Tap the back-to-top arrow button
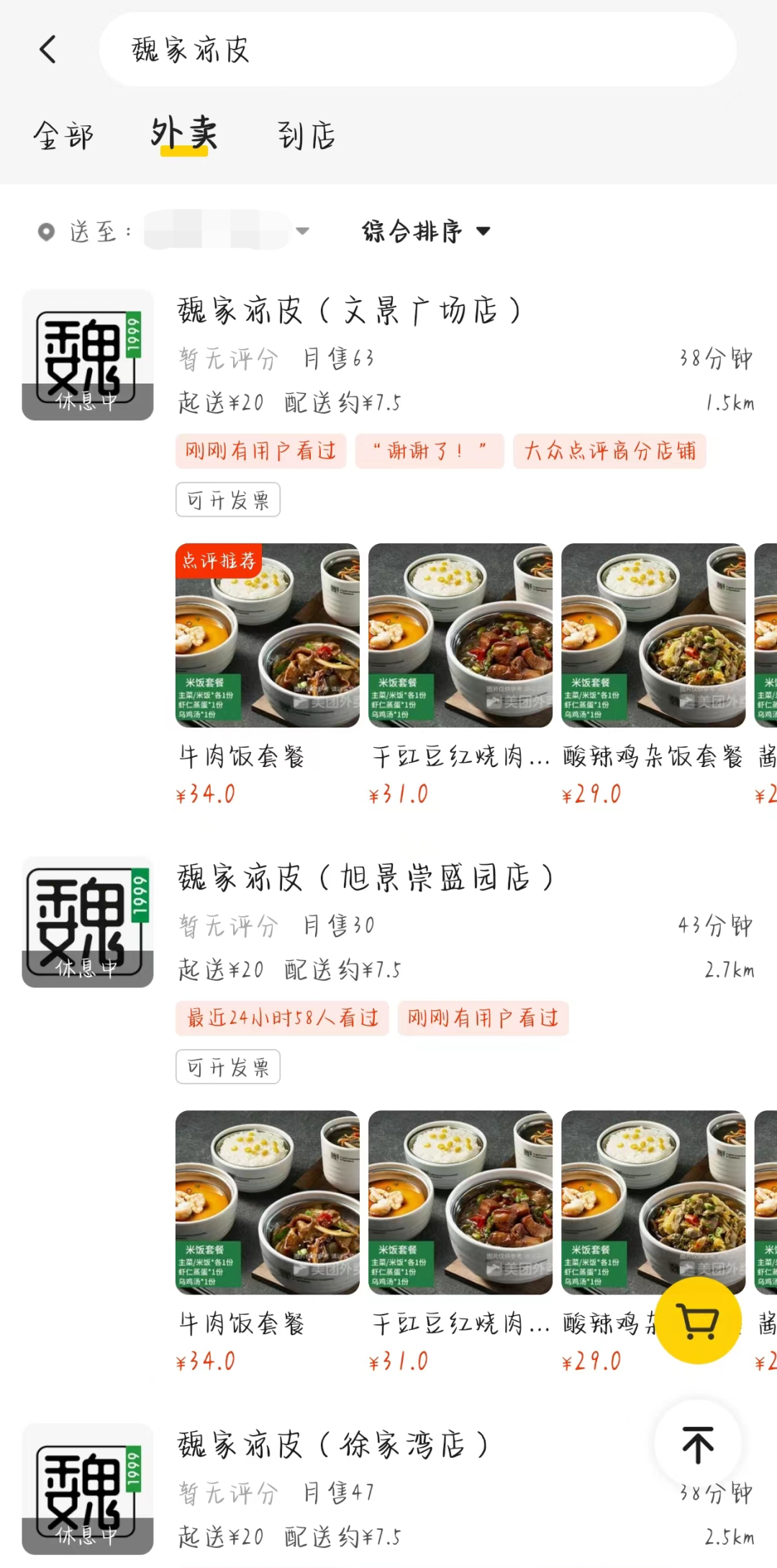The image size is (777, 1568). click(698, 1445)
